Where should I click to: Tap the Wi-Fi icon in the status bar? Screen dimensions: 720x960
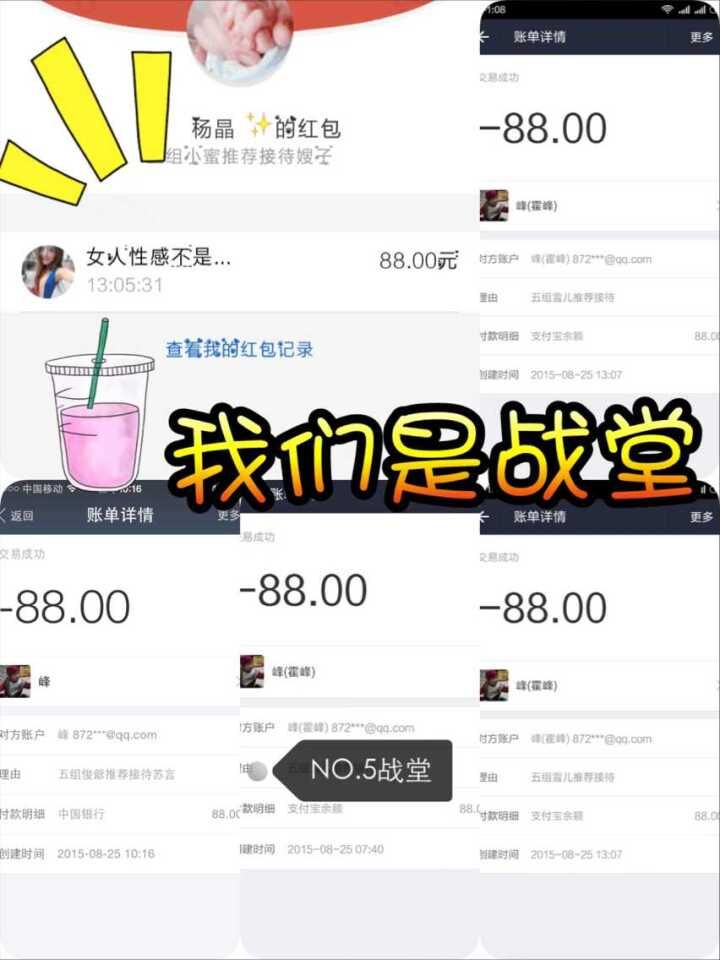click(x=666, y=8)
